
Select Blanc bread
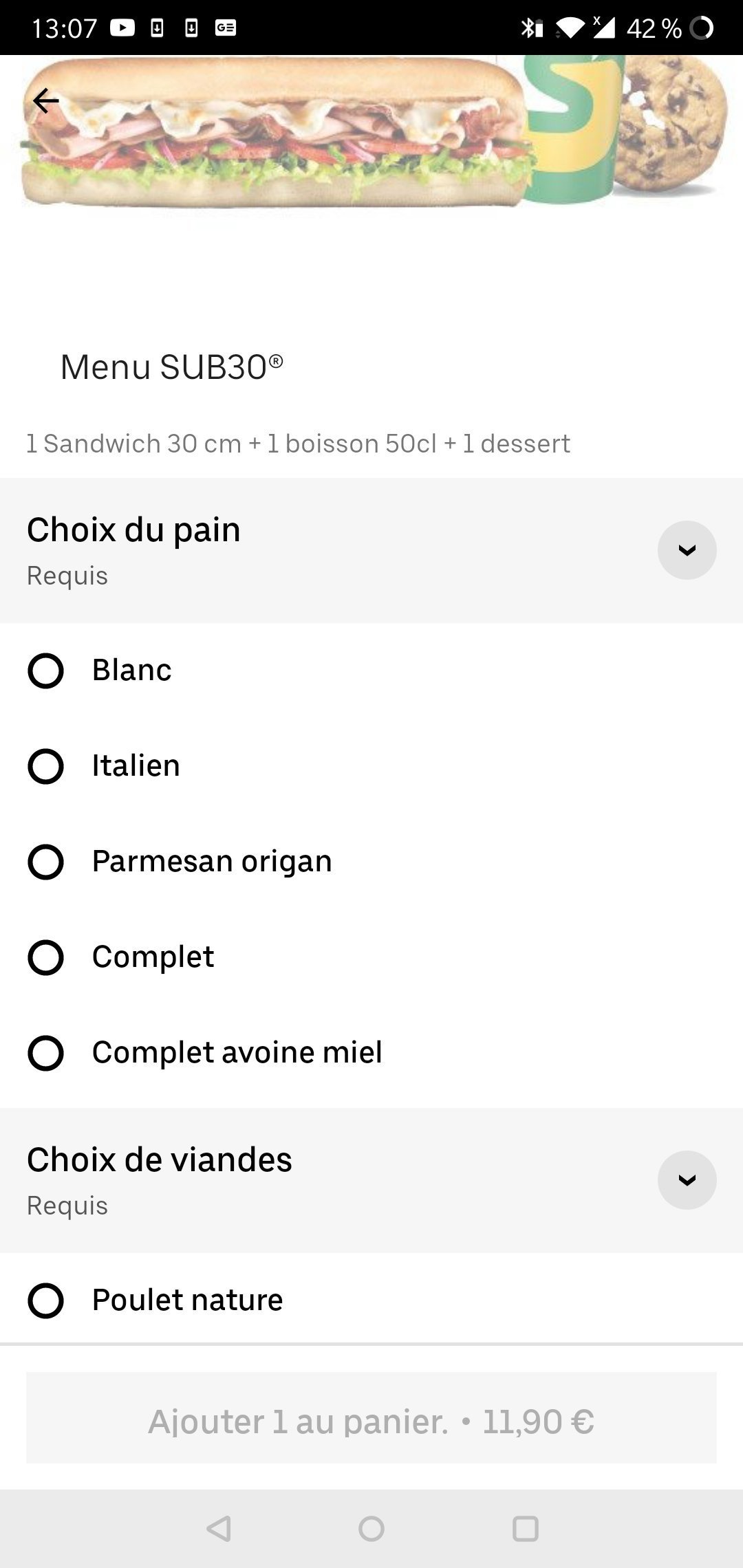tap(371, 671)
